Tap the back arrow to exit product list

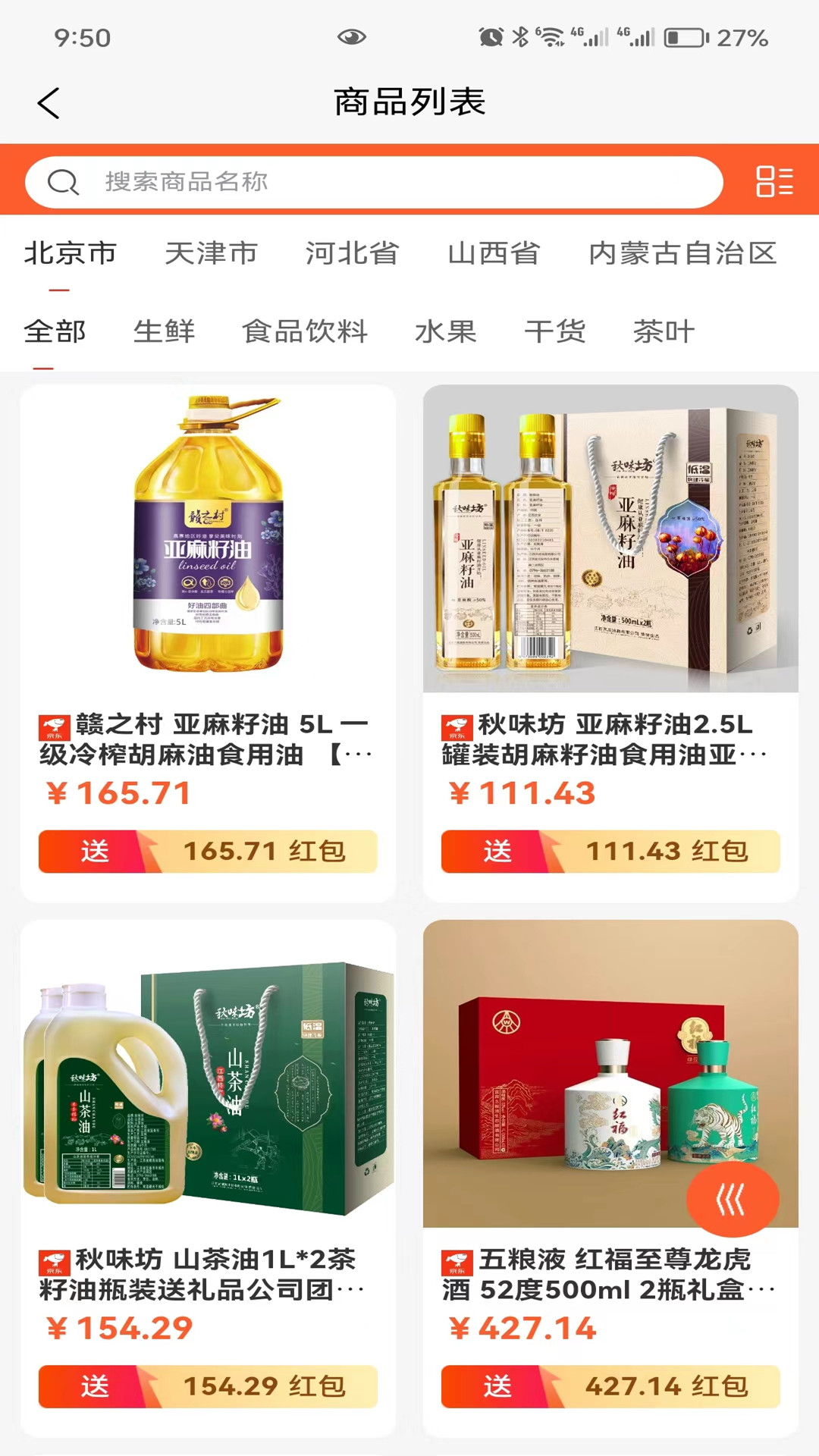[x=48, y=101]
